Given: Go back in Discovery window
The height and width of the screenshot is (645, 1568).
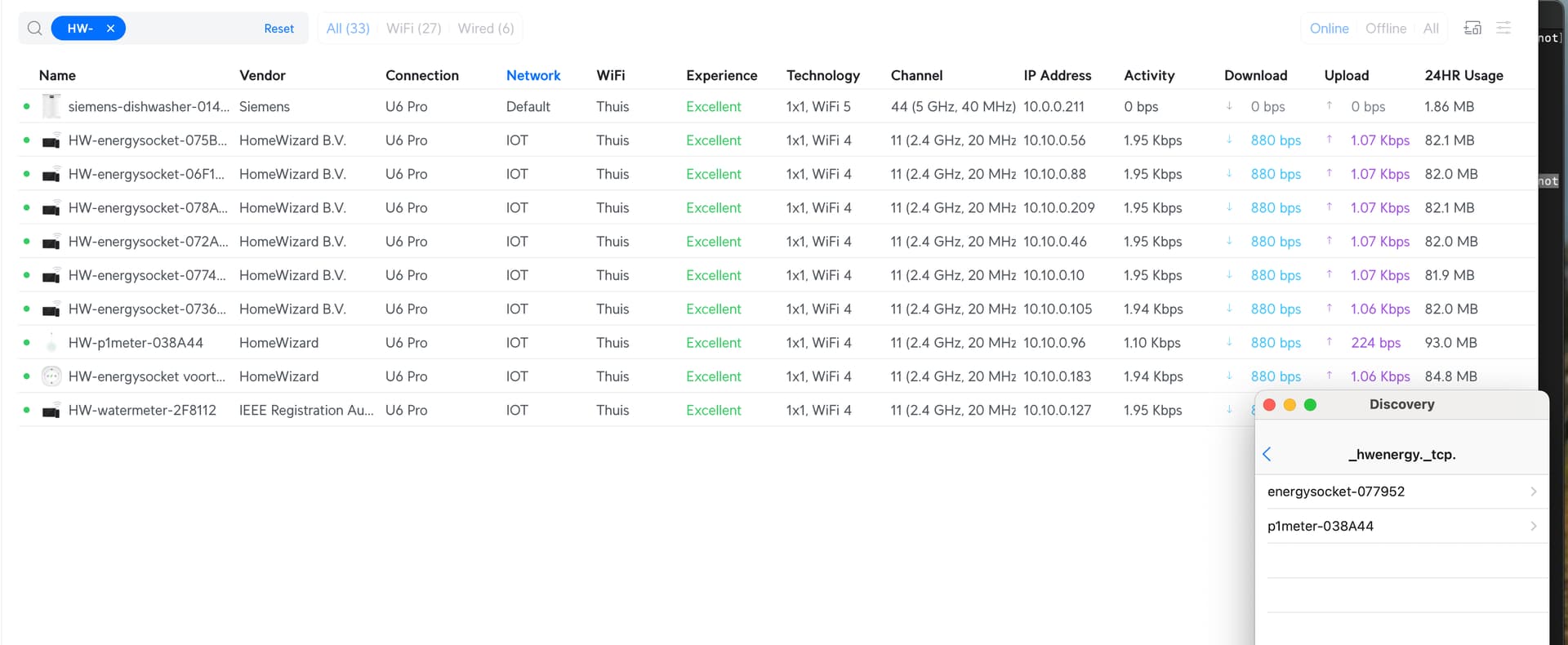Looking at the screenshot, I should click(1267, 454).
